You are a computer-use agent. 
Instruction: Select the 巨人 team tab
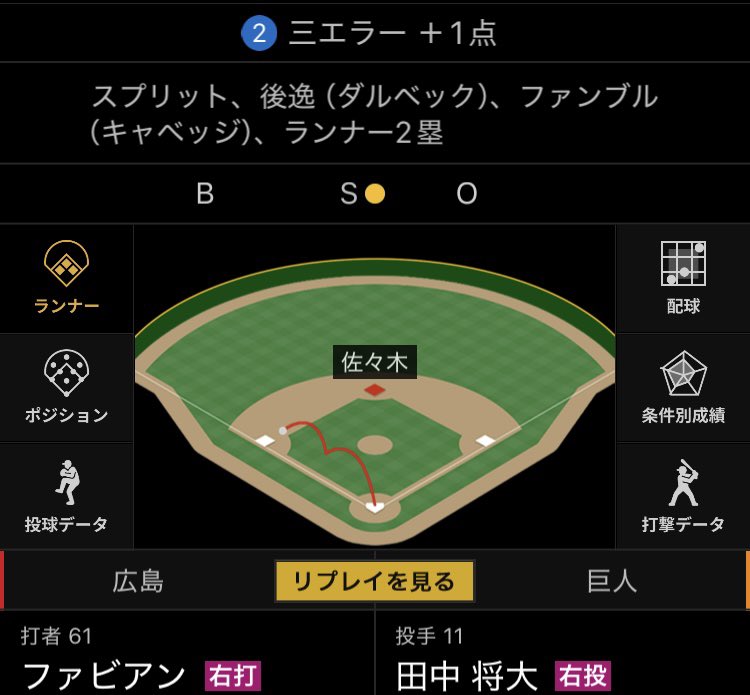tap(612, 581)
